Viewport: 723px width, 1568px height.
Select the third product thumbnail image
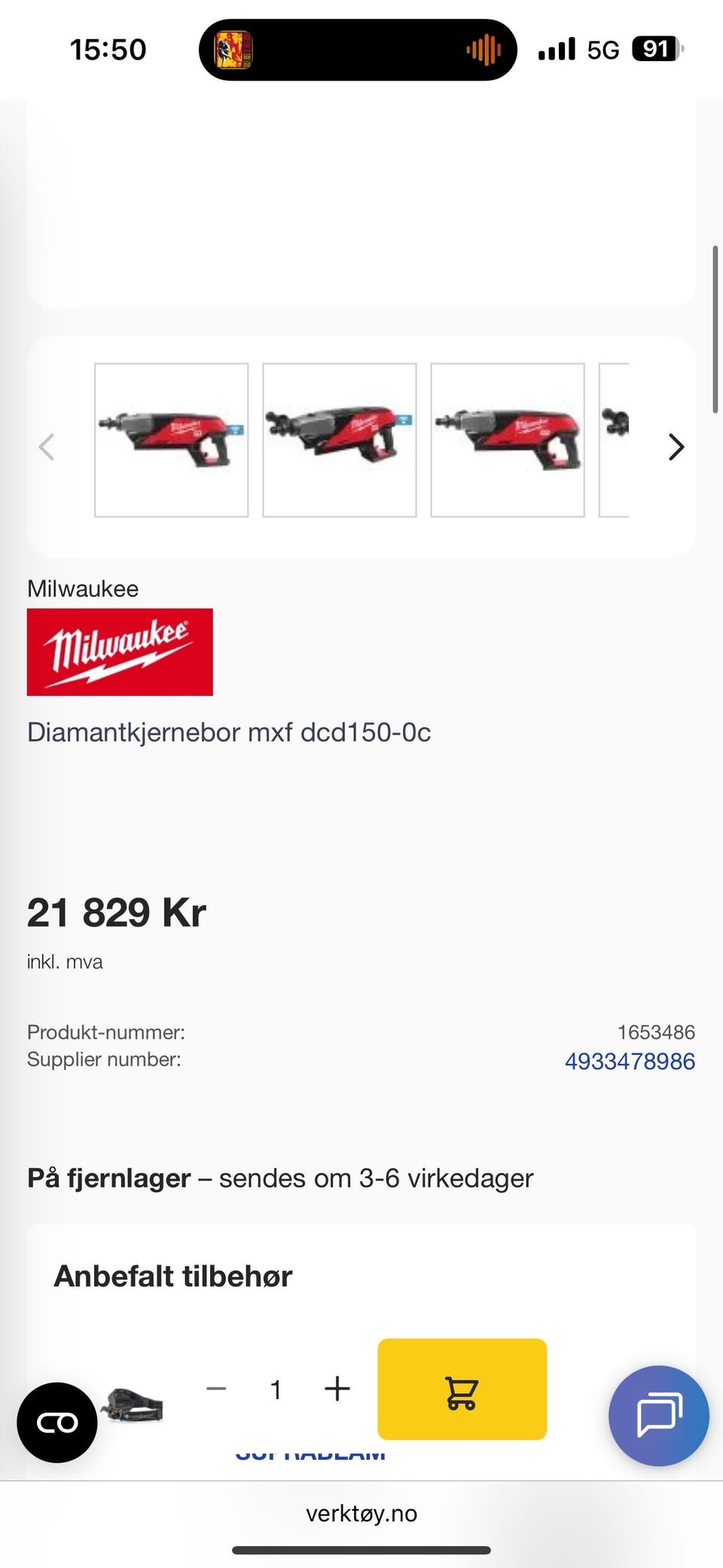507,440
